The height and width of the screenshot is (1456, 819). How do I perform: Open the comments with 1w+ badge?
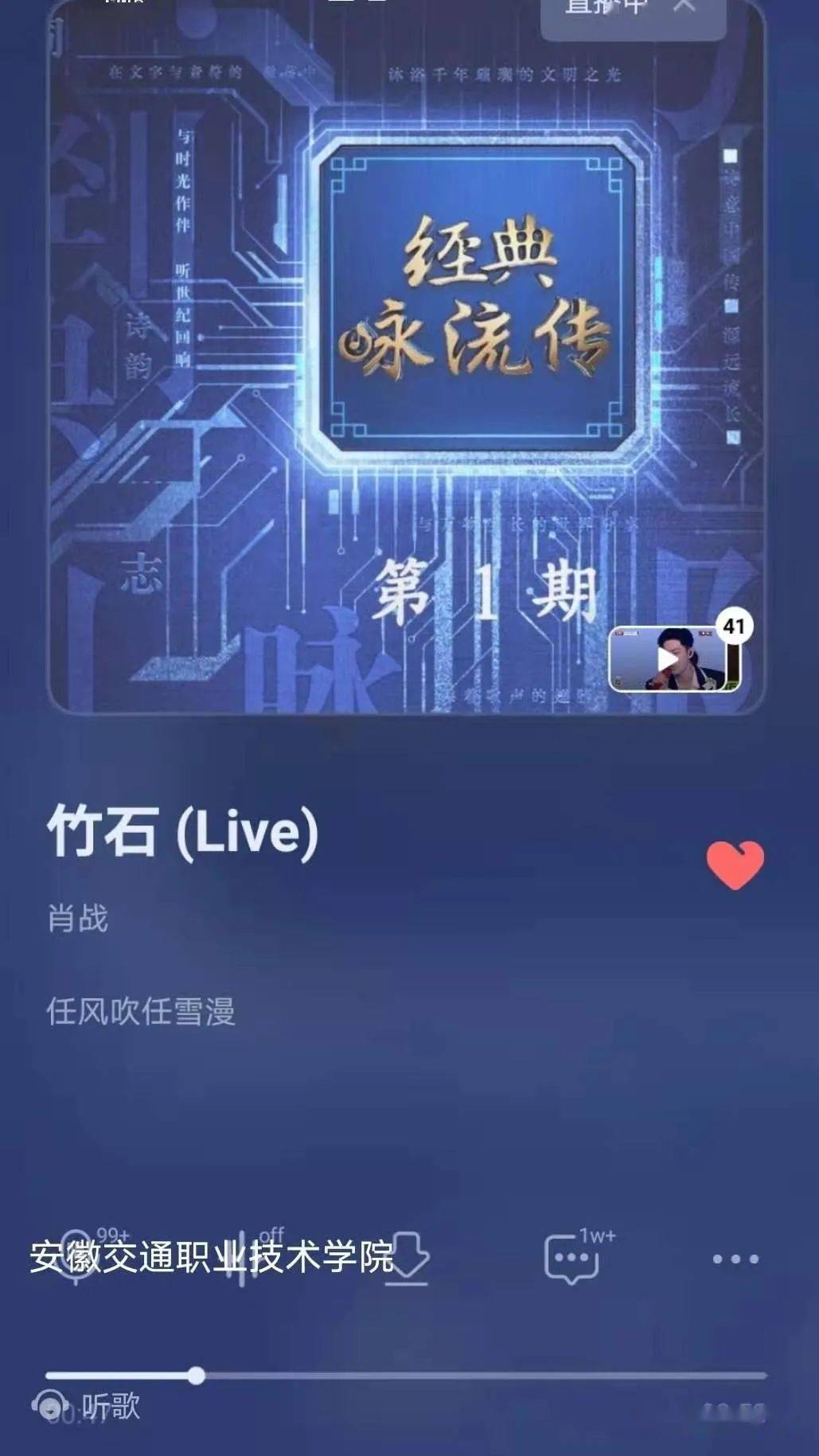coord(571,1259)
